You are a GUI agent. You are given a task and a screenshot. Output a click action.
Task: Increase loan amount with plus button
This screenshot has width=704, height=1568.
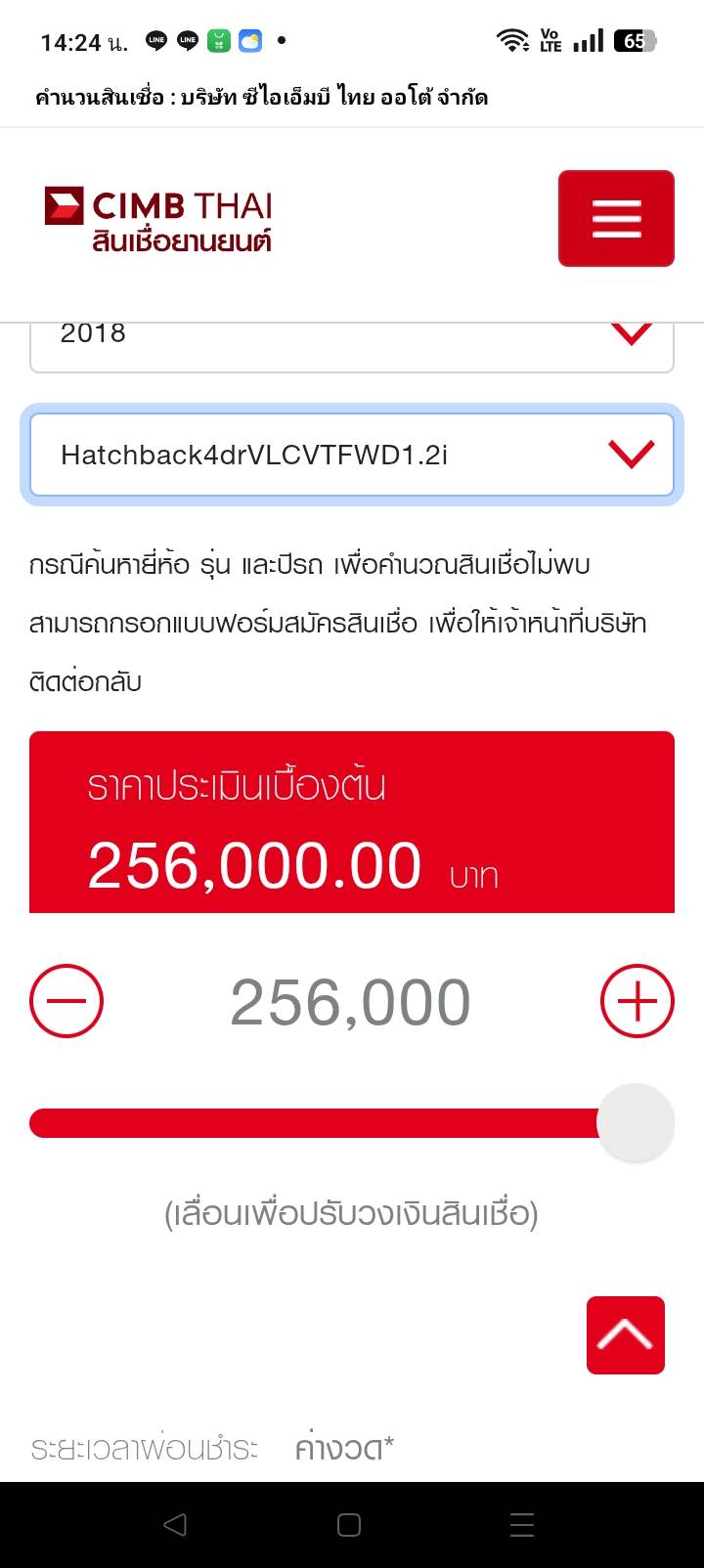[637, 1001]
